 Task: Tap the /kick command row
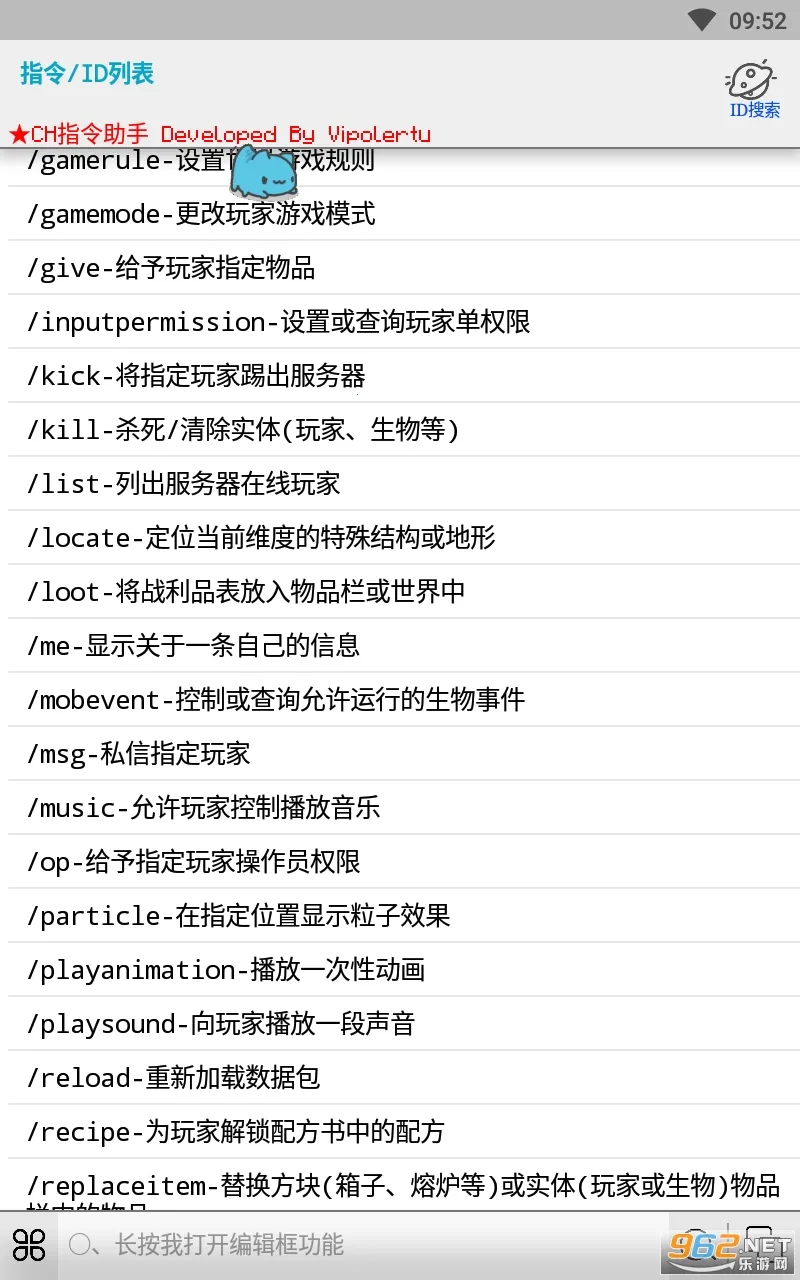[x=400, y=376]
